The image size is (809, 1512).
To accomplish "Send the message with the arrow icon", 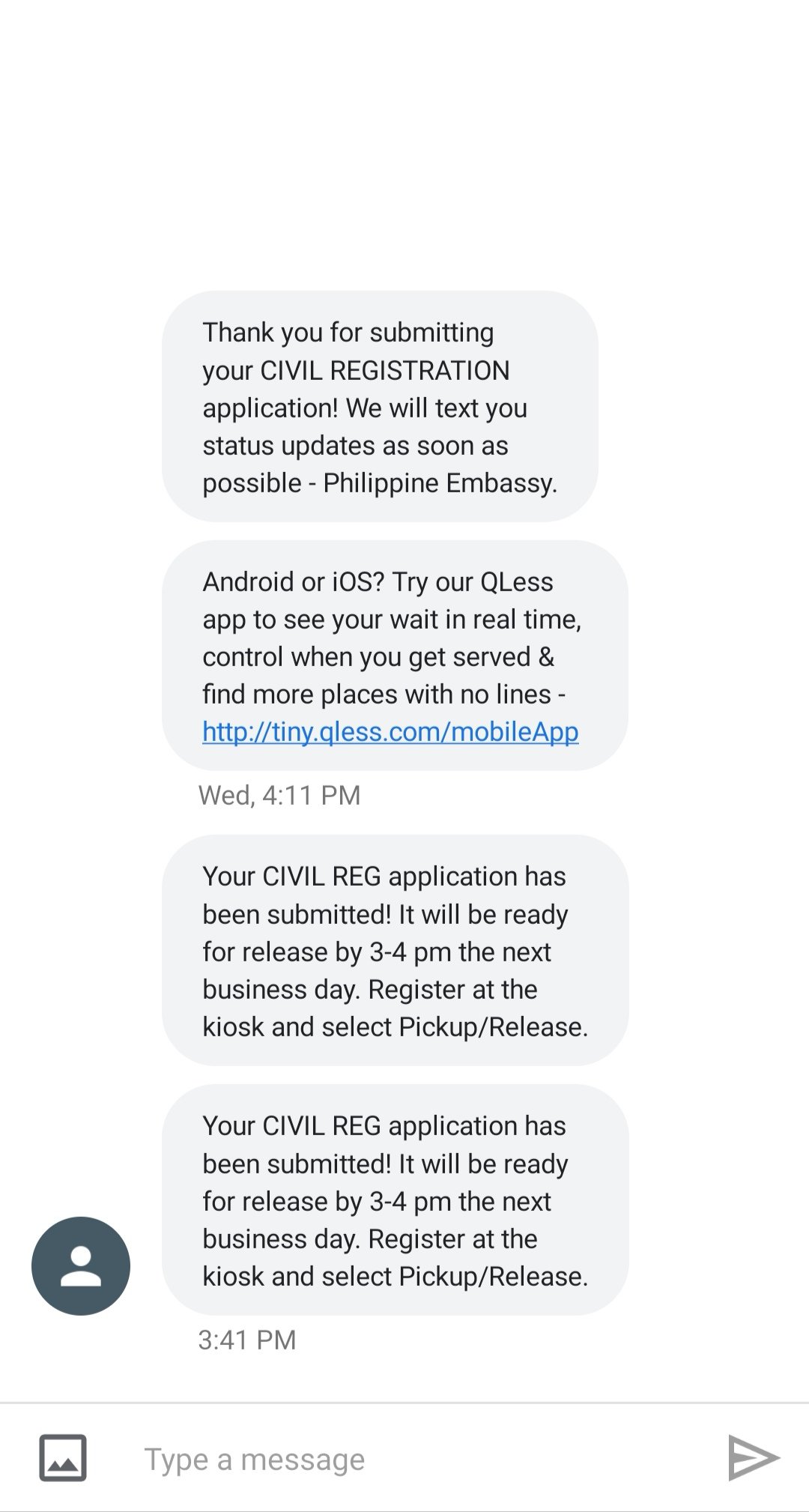I will click(x=754, y=1458).
